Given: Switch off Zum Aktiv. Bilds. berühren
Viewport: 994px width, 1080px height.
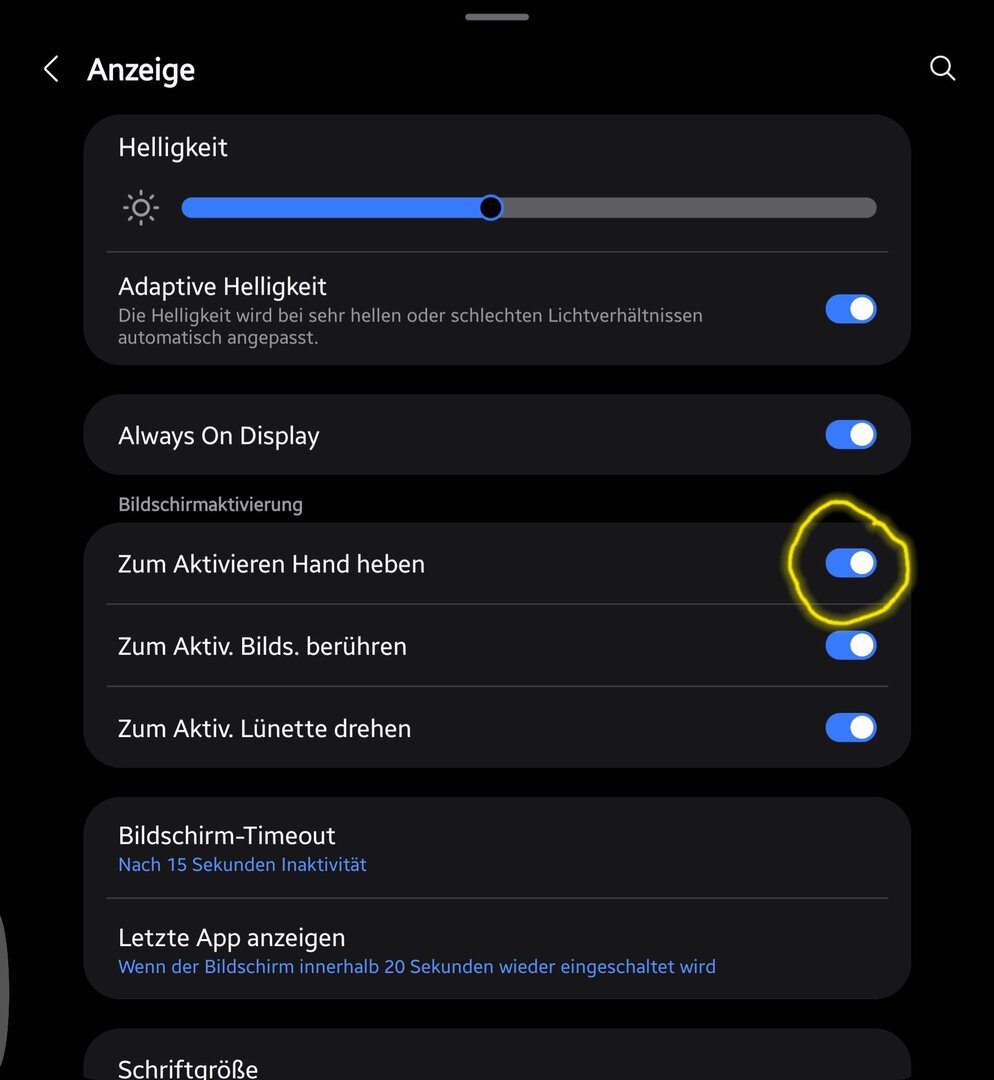Looking at the screenshot, I should (850, 646).
